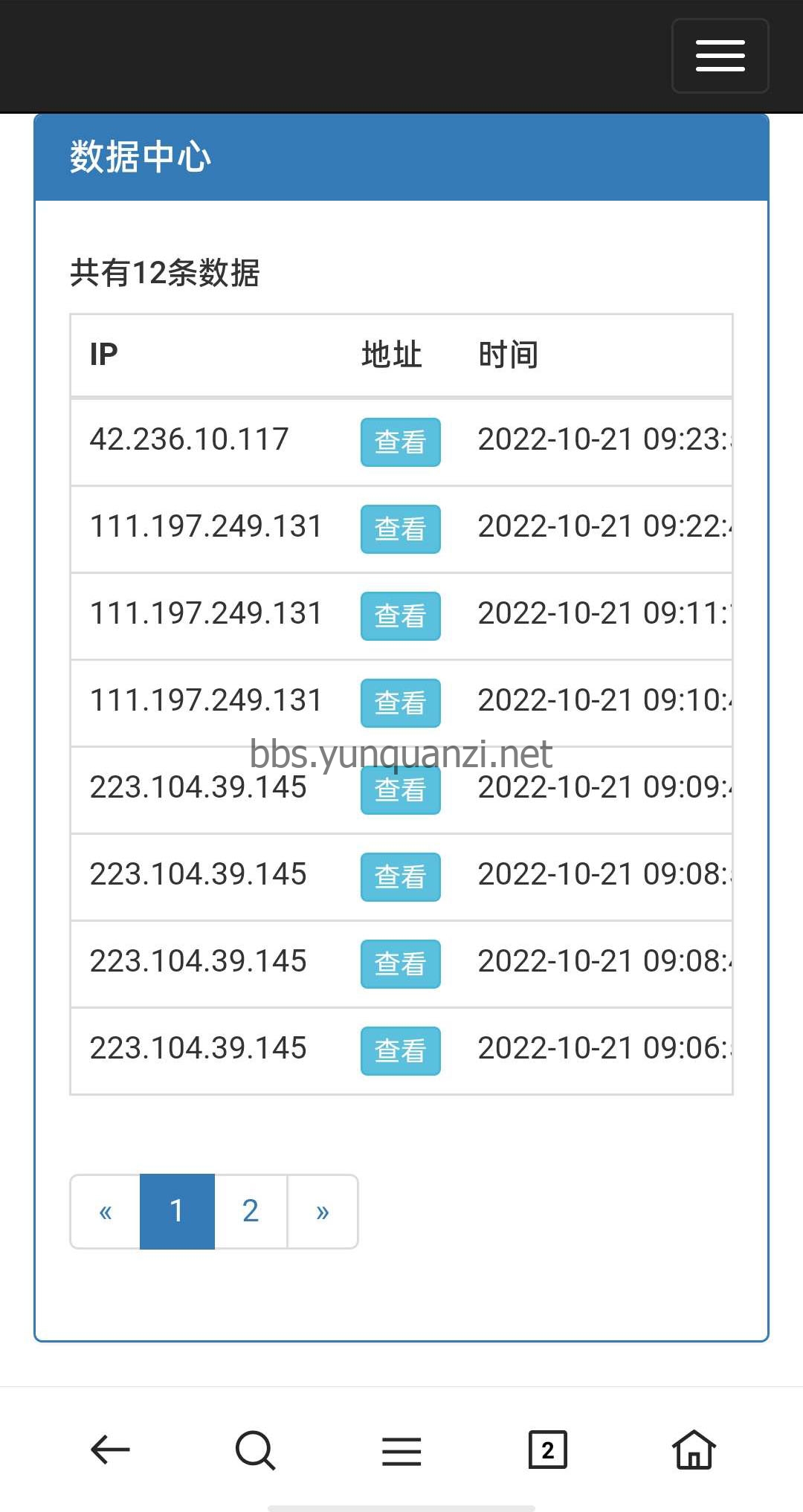
Task: Open the browser search
Action: [255, 1450]
